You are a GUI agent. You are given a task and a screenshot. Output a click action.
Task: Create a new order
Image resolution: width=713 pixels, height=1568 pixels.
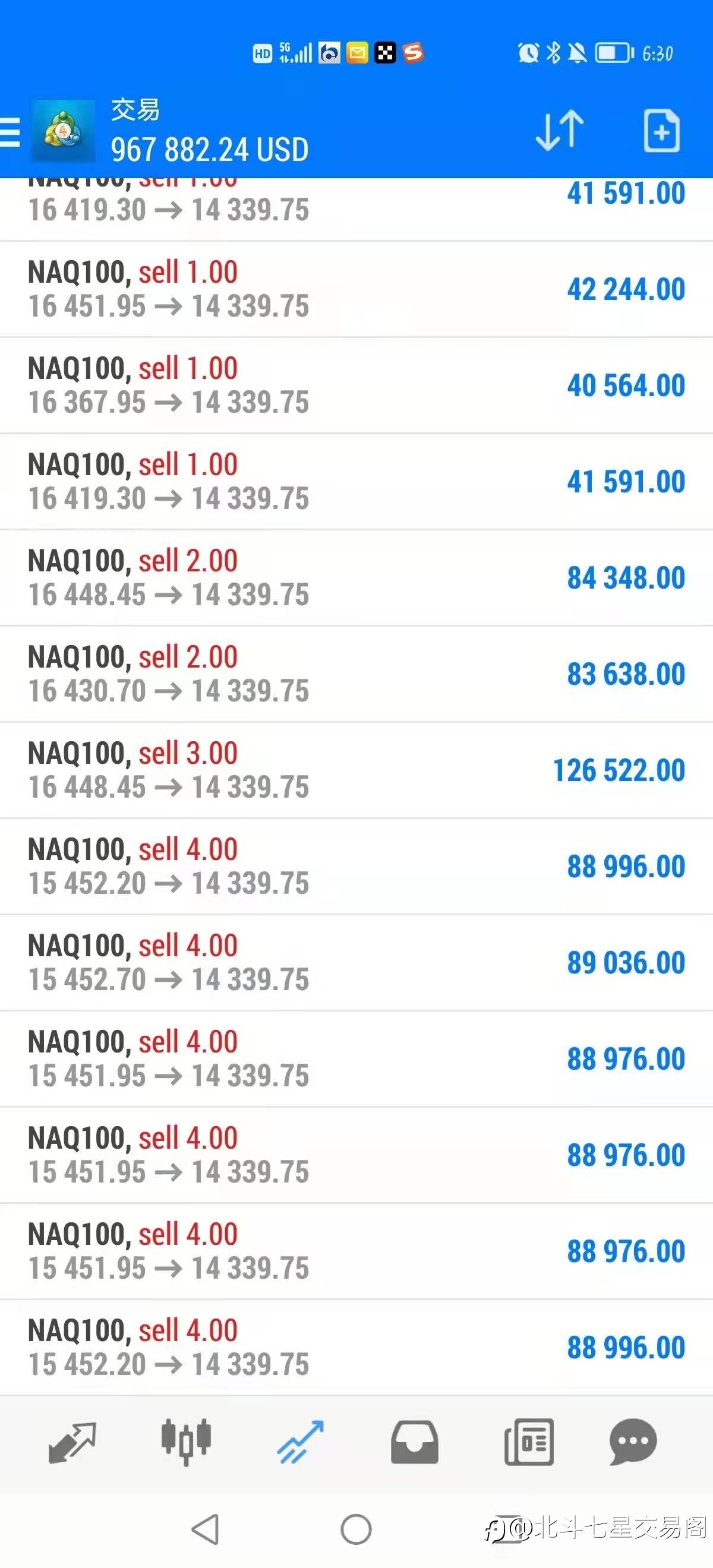click(661, 130)
